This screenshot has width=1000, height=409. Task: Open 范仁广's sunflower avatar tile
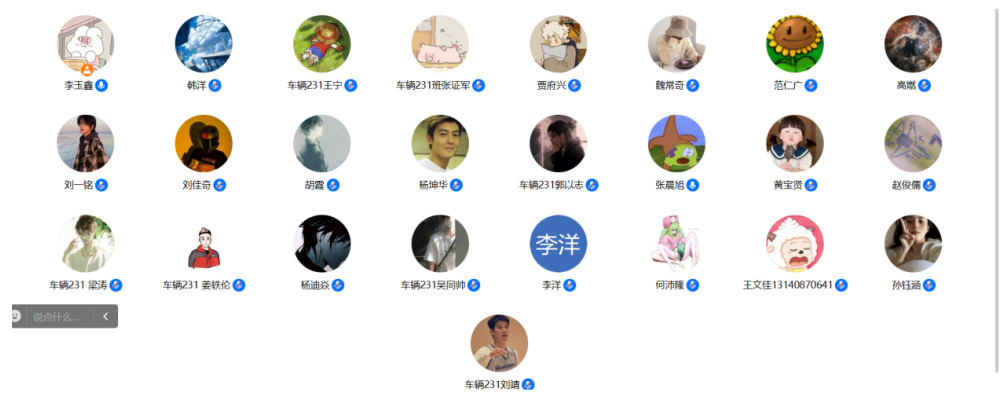point(795,44)
